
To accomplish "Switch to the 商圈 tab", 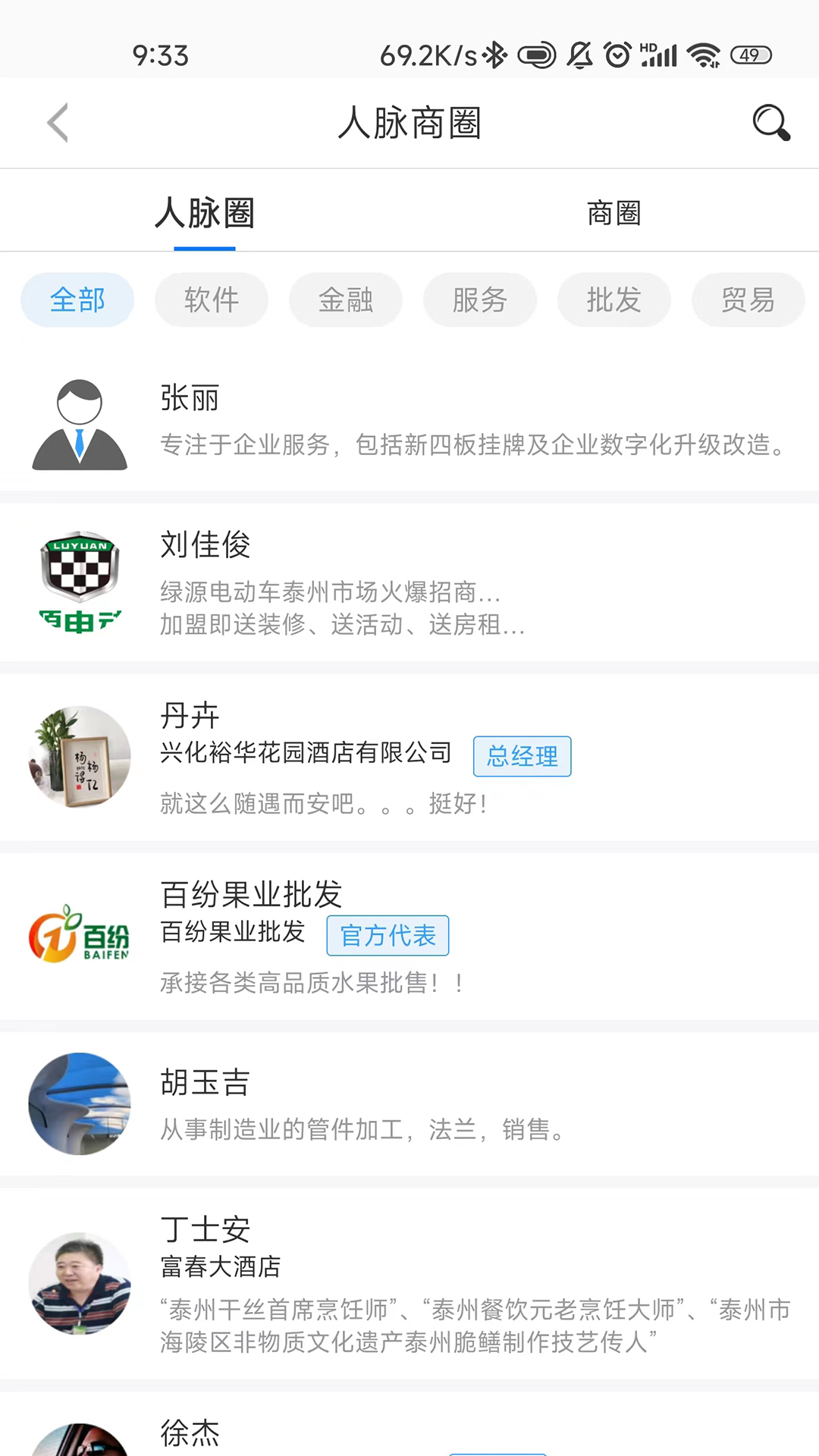I will 613,213.
